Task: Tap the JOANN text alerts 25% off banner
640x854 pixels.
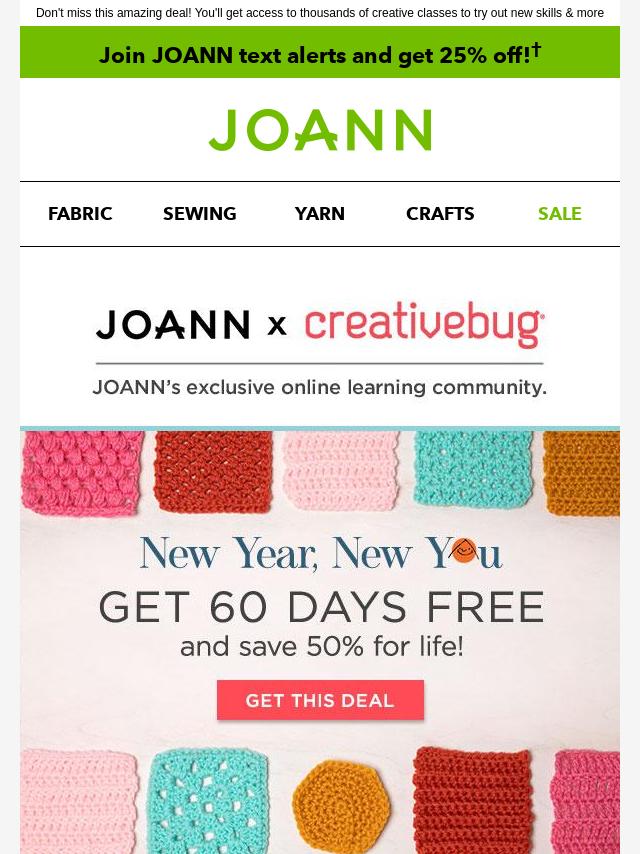Action: tap(320, 54)
